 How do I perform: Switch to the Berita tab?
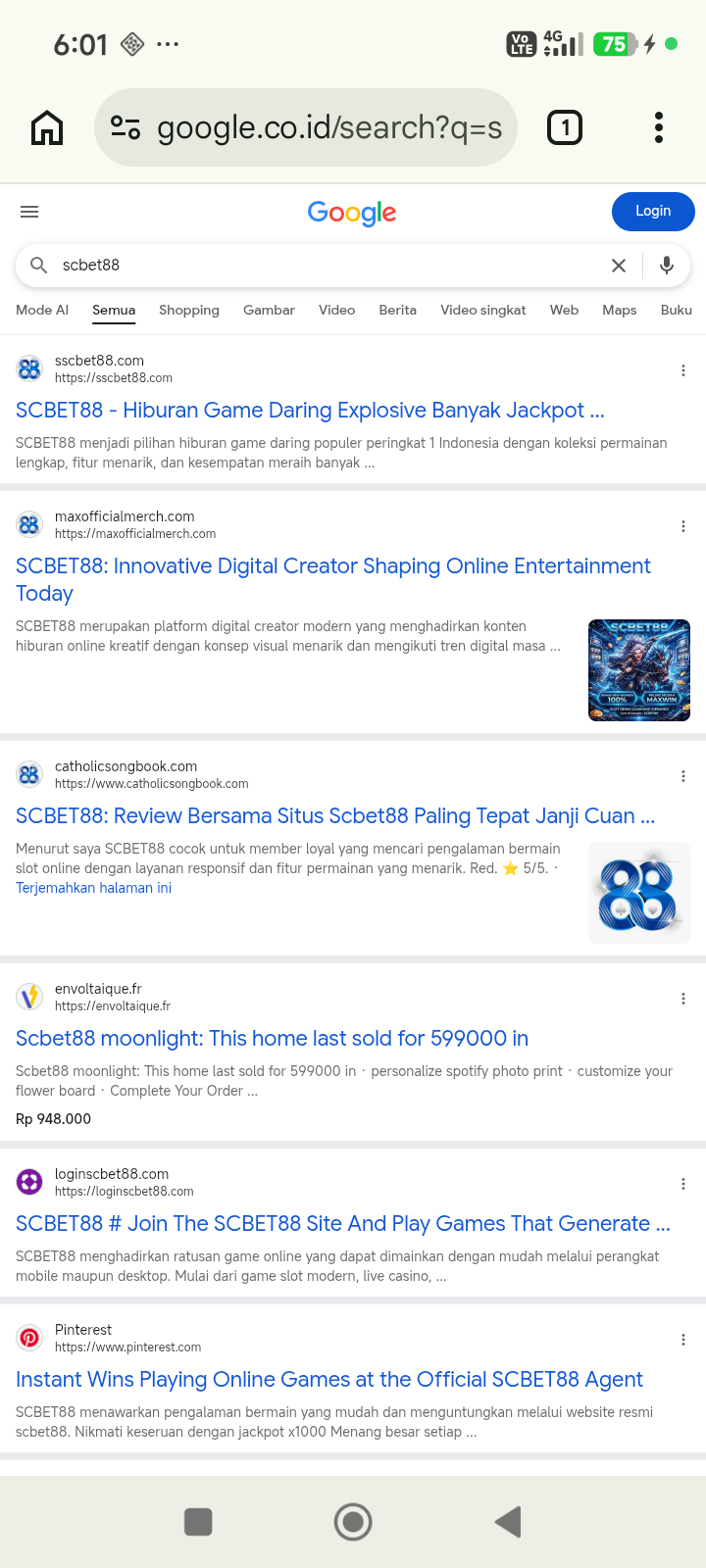398,310
